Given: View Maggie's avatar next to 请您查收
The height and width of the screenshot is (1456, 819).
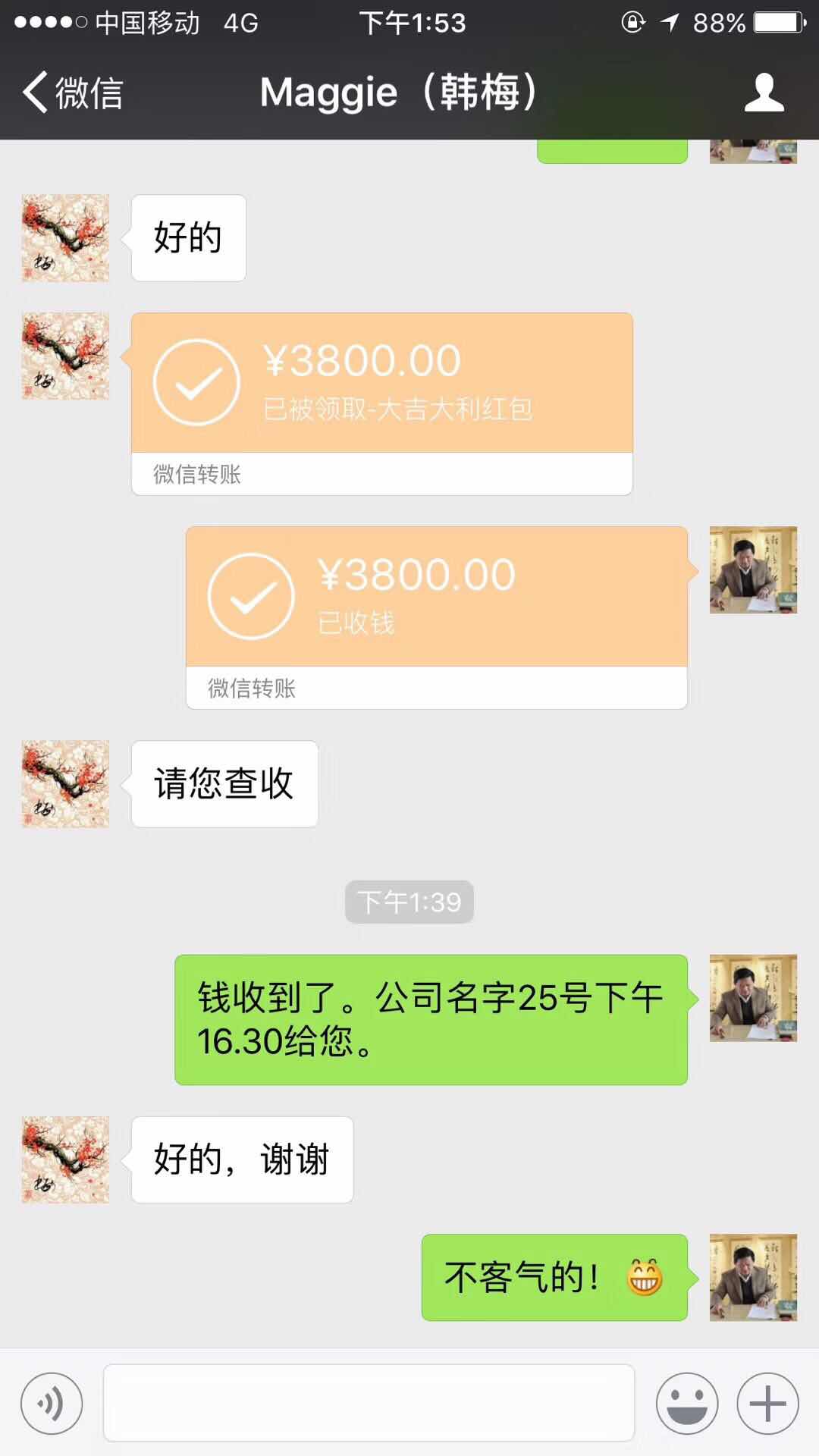Looking at the screenshot, I should click(65, 783).
